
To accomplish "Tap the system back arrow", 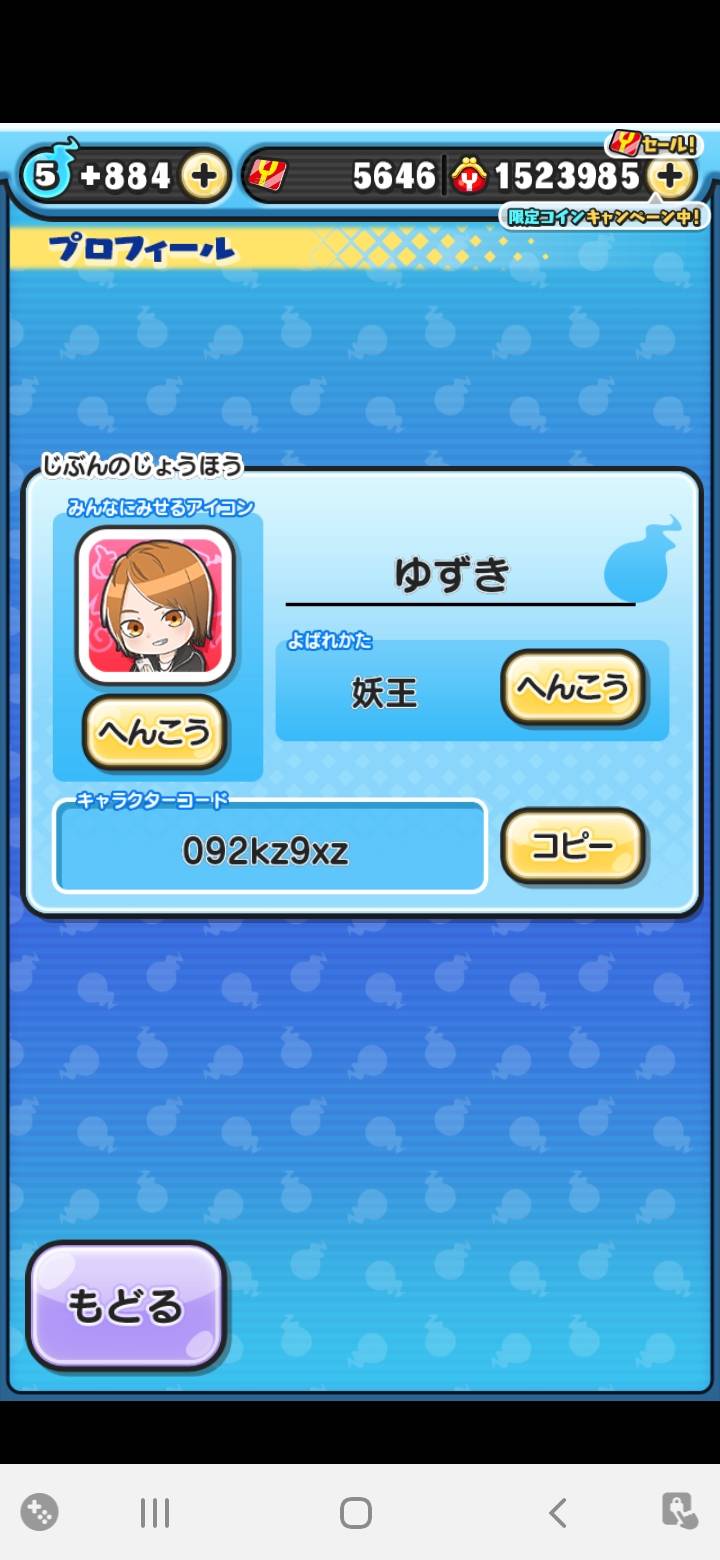I will 557,1512.
